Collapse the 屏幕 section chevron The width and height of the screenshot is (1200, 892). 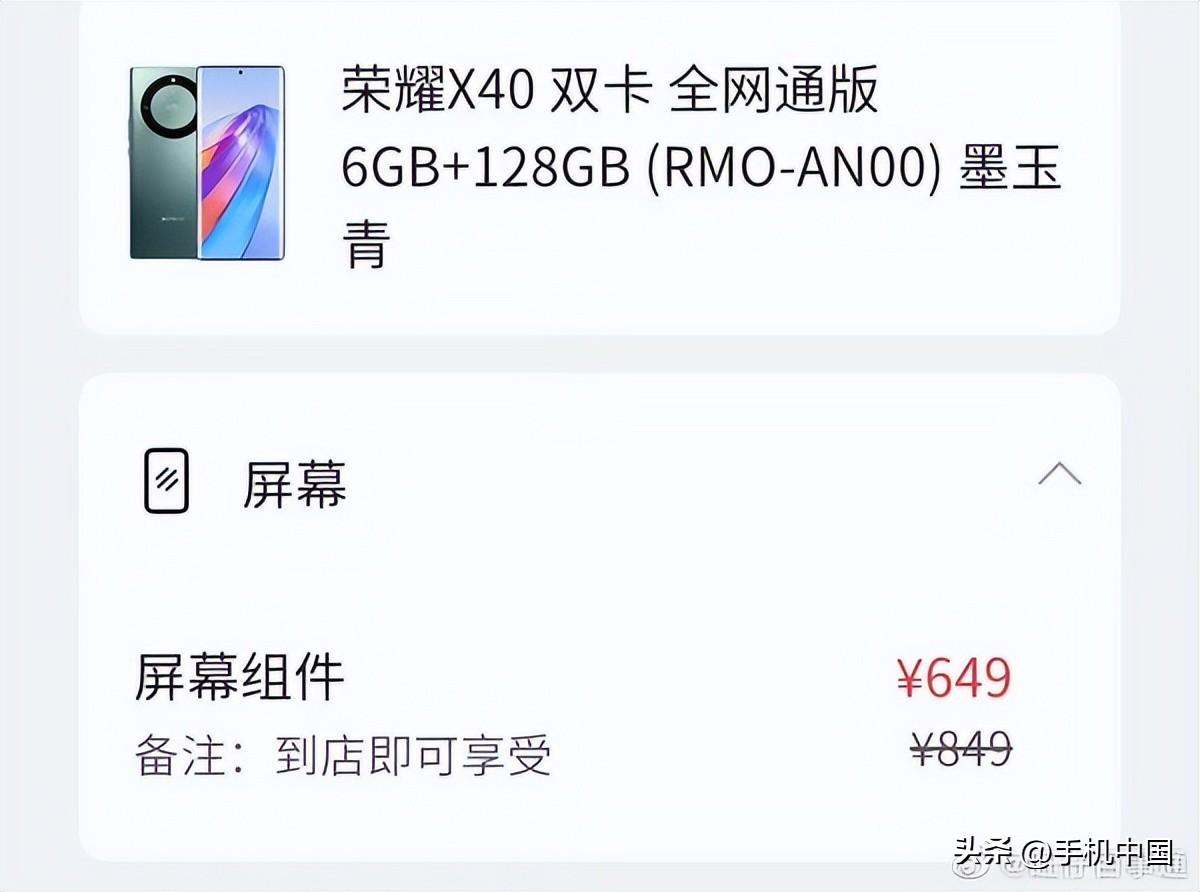(x=1059, y=473)
